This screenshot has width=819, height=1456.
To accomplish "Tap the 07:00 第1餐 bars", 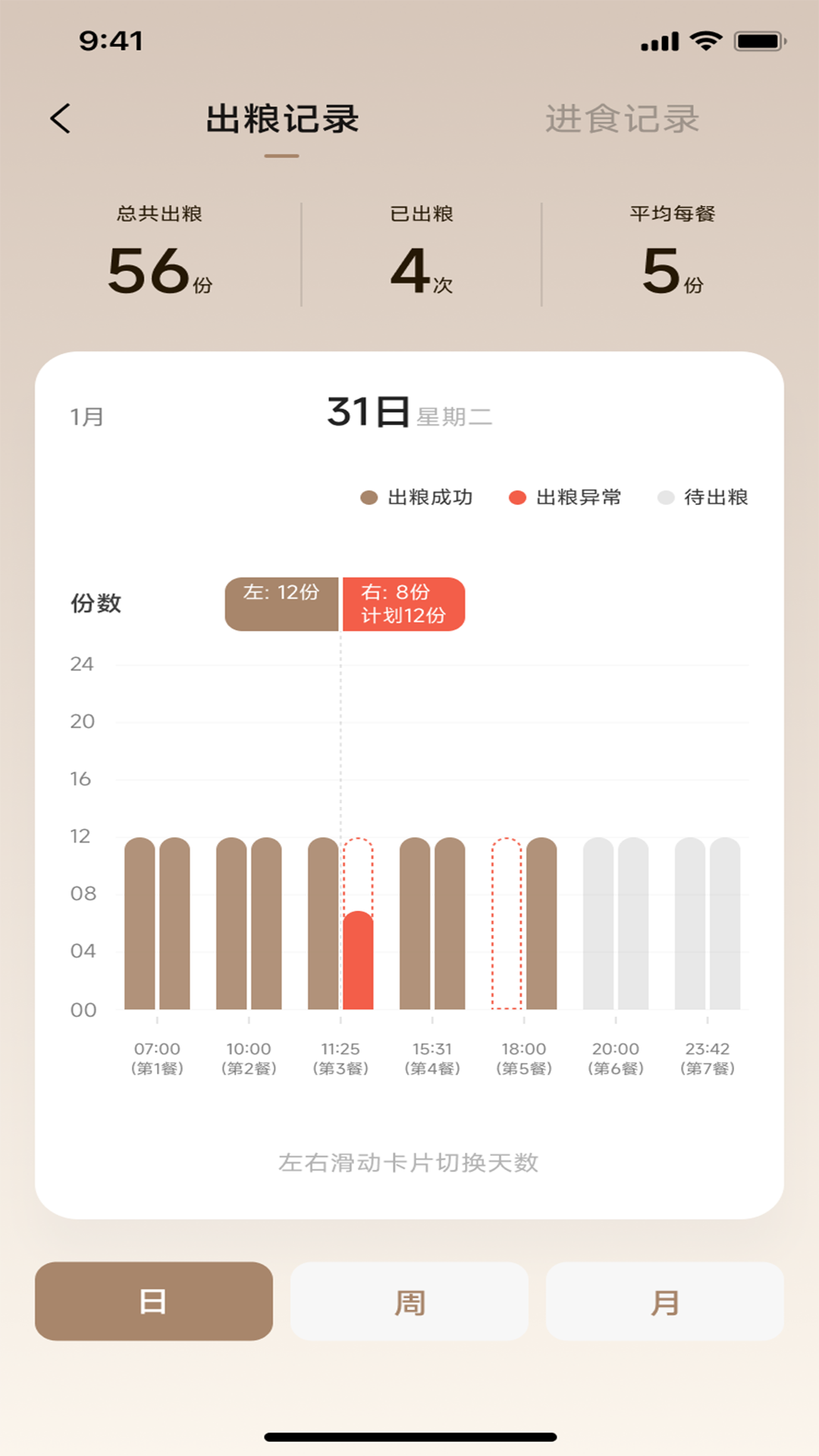I will pos(157,924).
